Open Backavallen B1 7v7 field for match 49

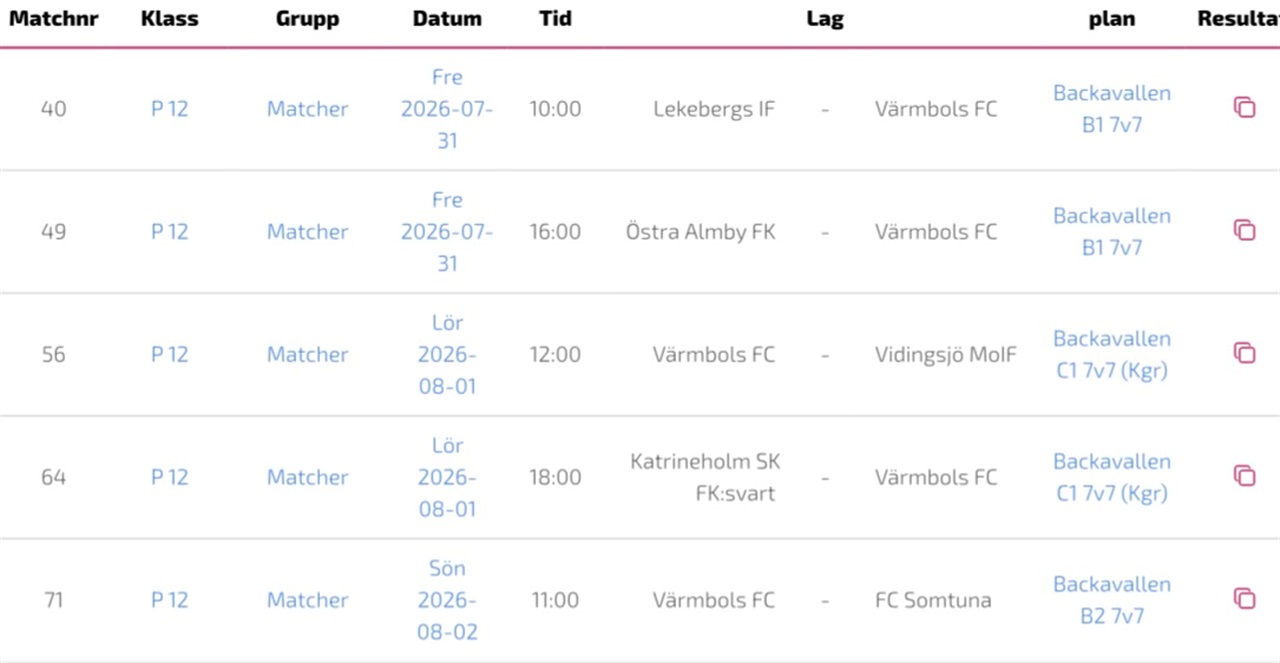[x=1112, y=232]
